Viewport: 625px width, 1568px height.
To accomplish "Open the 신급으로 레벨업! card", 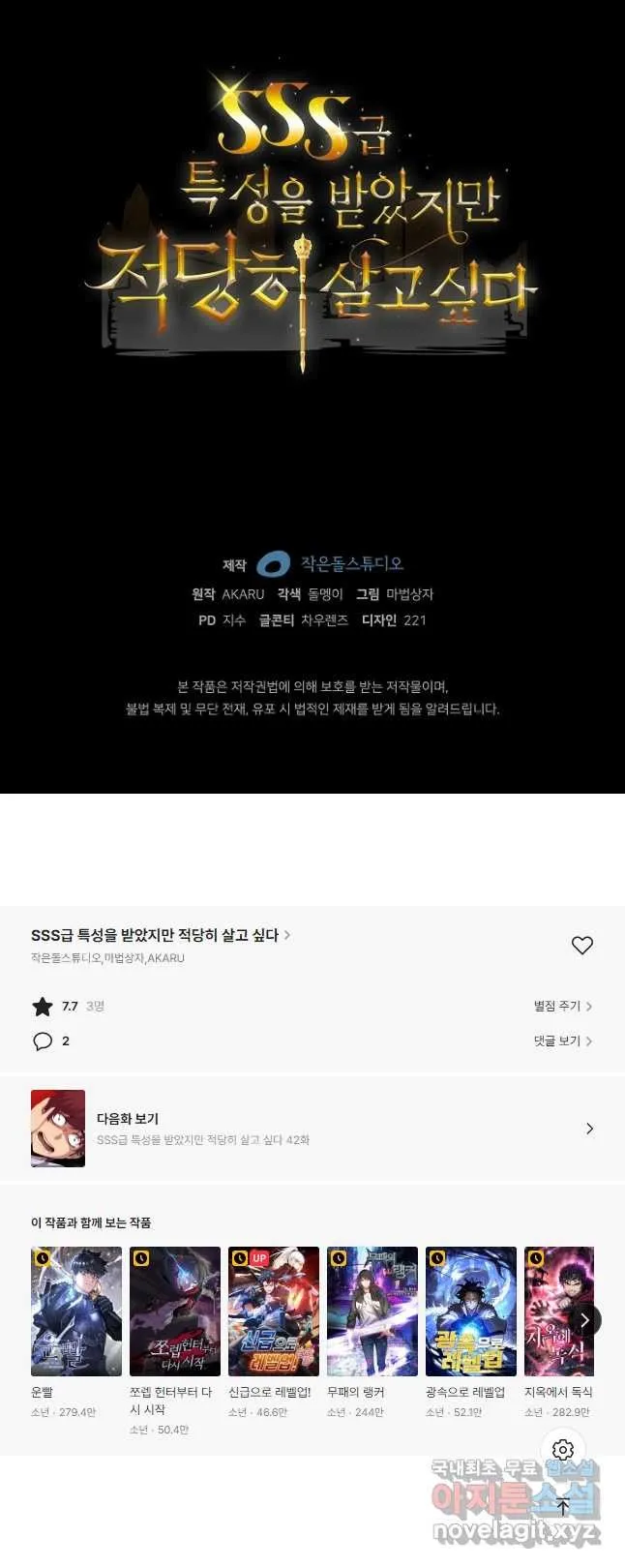I will [x=274, y=1312].
